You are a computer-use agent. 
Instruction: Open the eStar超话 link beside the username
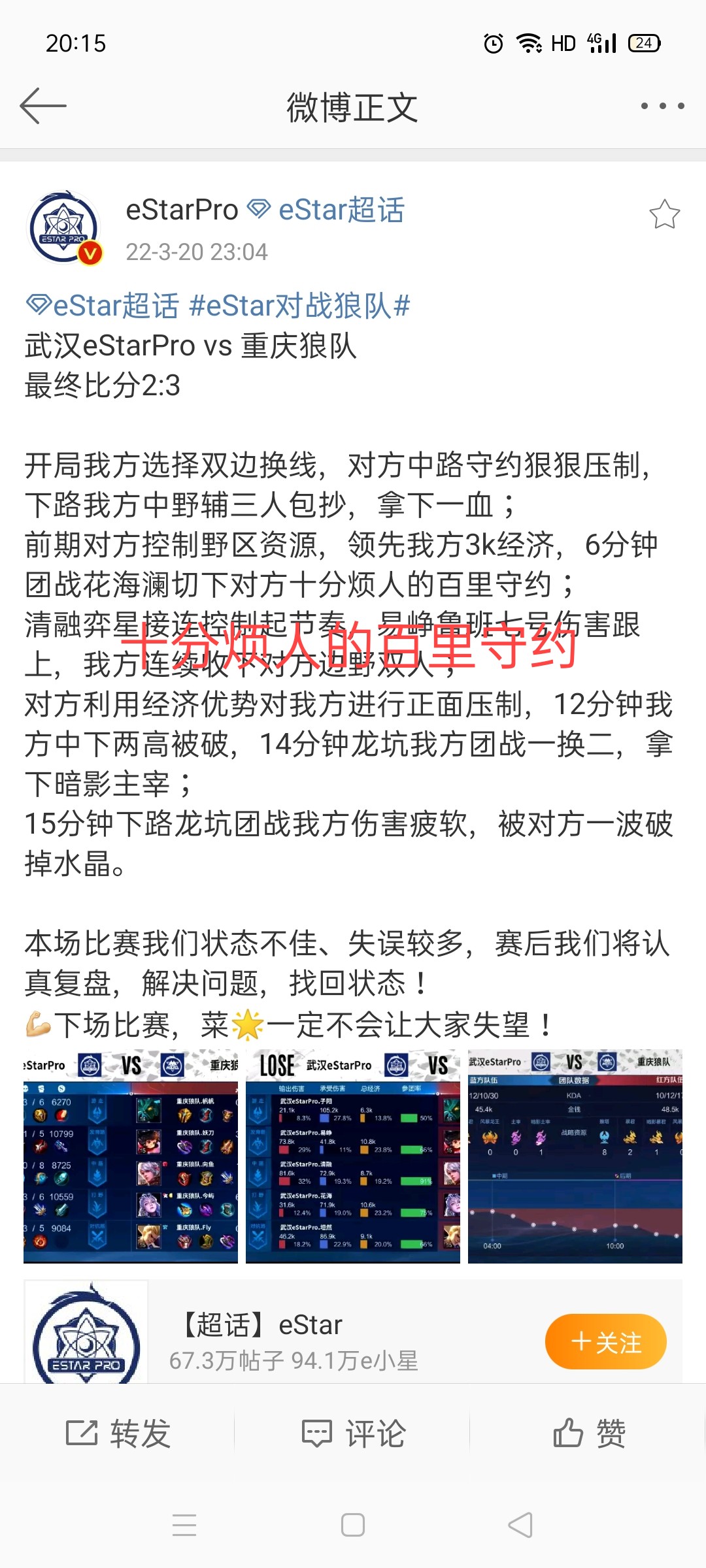(x=326, y=210)
